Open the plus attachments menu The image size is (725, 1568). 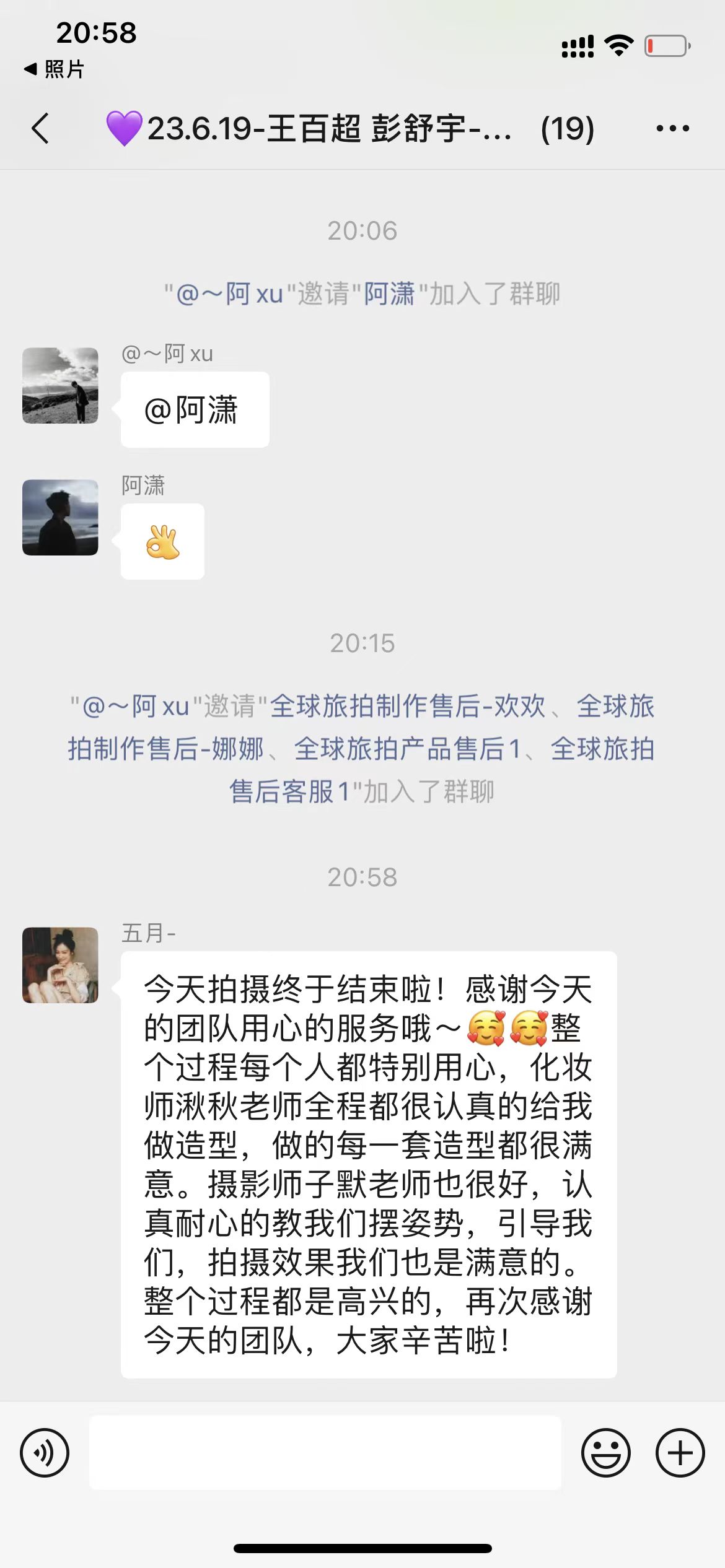point(680,1453)
